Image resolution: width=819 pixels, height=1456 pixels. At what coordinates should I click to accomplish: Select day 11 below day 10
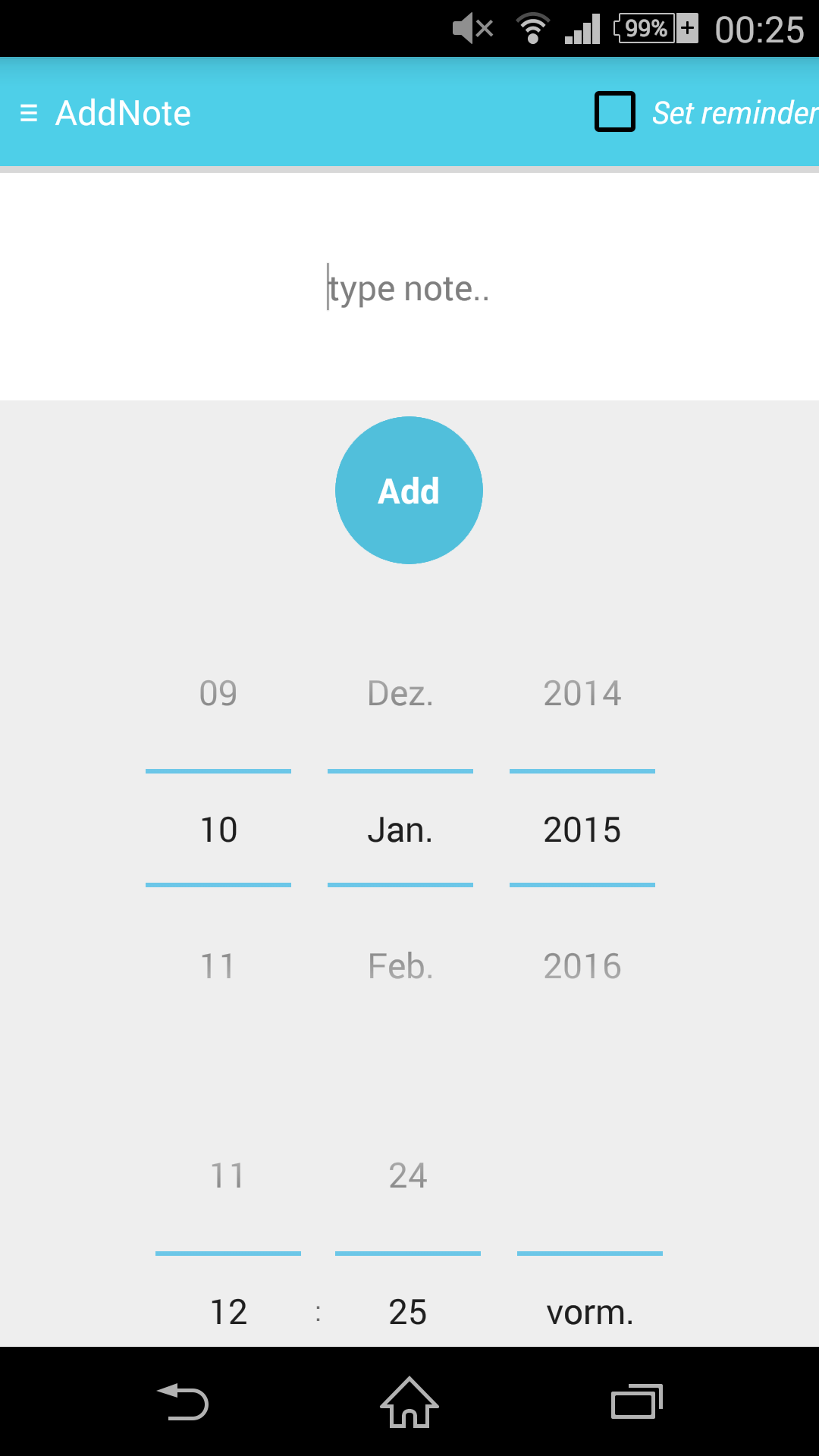click(x=218, y=966)
